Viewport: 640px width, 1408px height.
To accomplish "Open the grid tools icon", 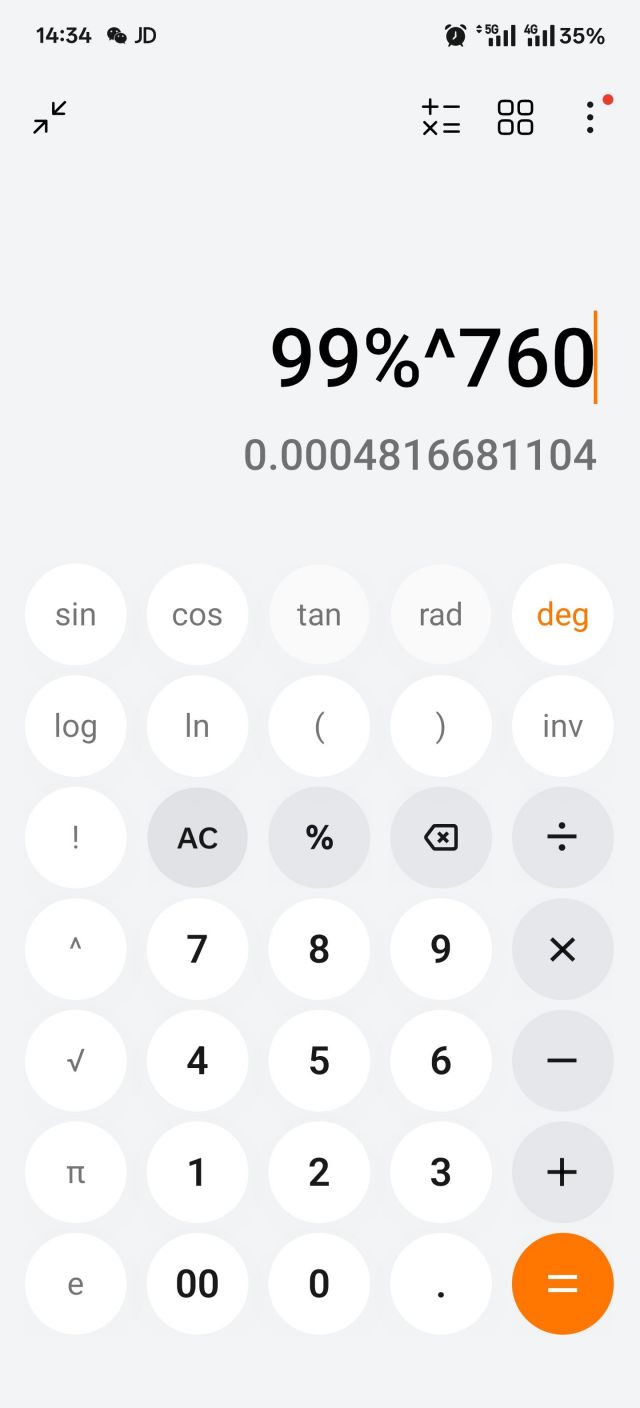I will [515, 117].
